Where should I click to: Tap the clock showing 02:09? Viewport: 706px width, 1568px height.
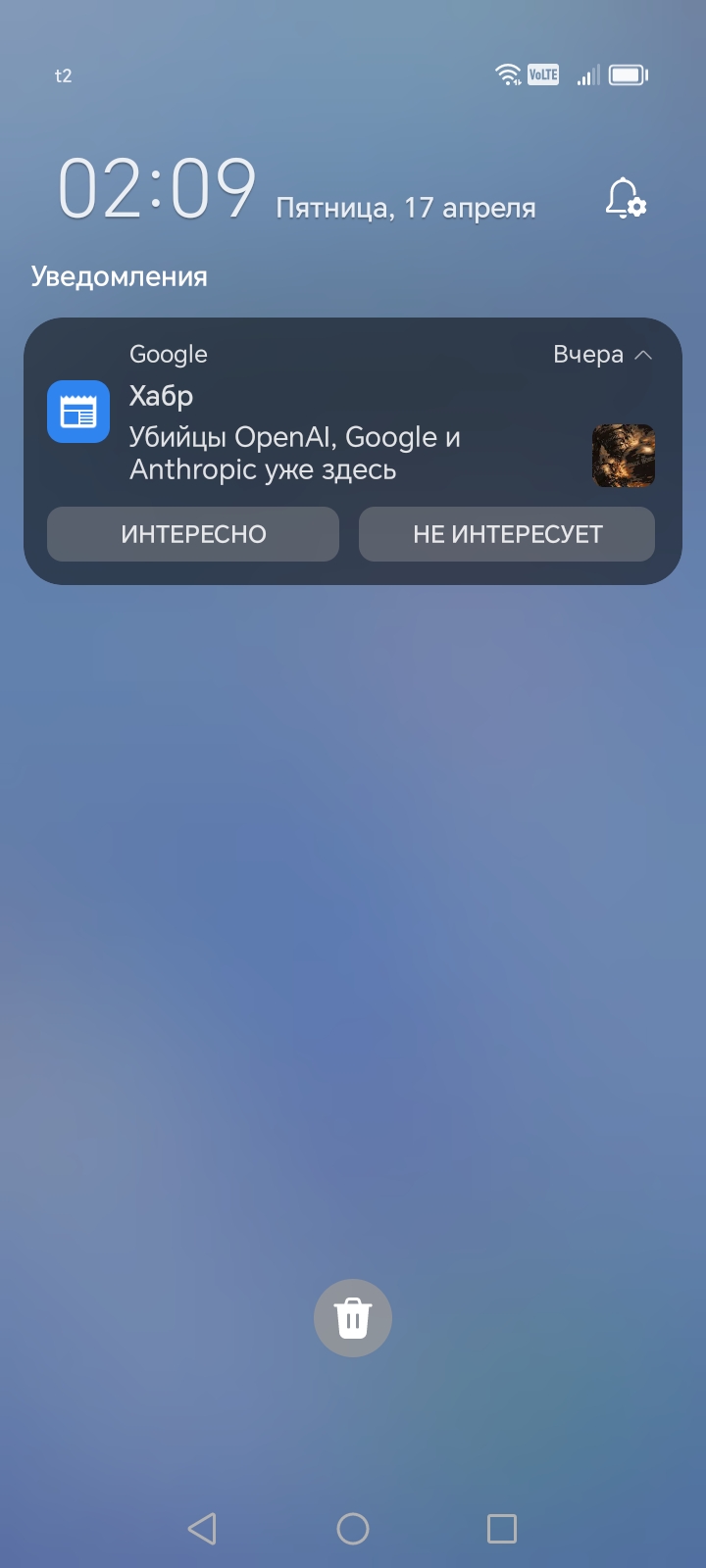point(157,188)
